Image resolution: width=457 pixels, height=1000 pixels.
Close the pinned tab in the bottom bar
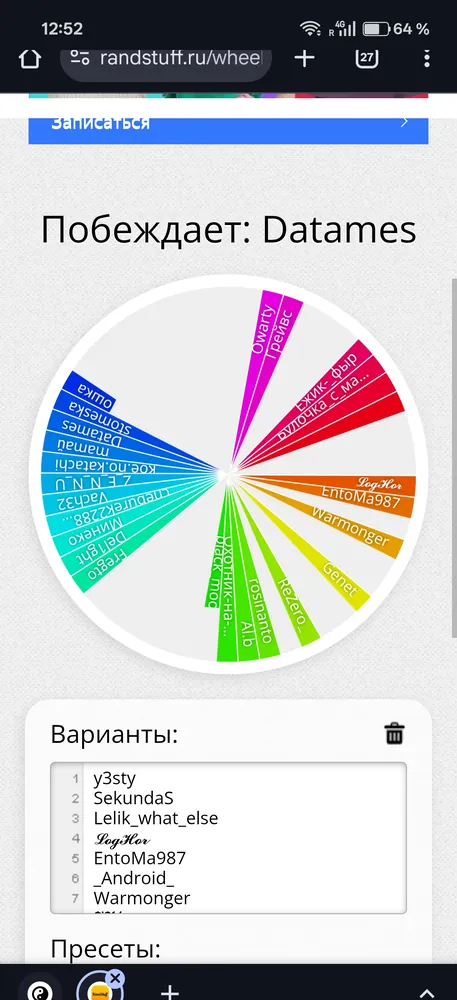pyautogui.click(x=115, y=978)
